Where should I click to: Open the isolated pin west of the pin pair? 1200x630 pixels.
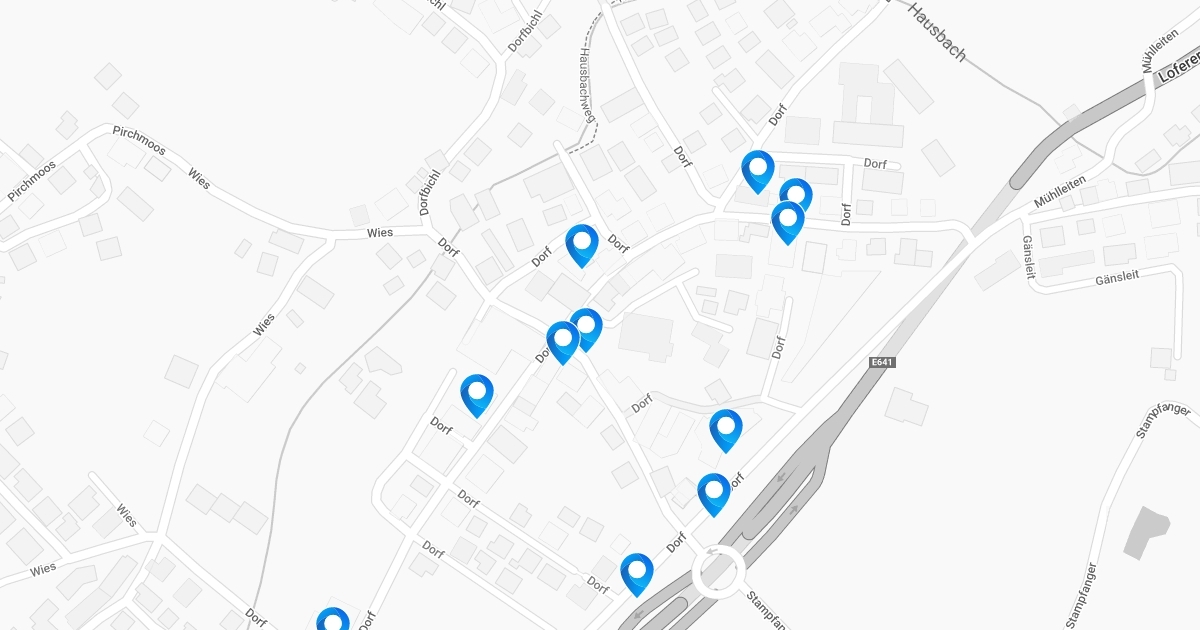point(477,395)
